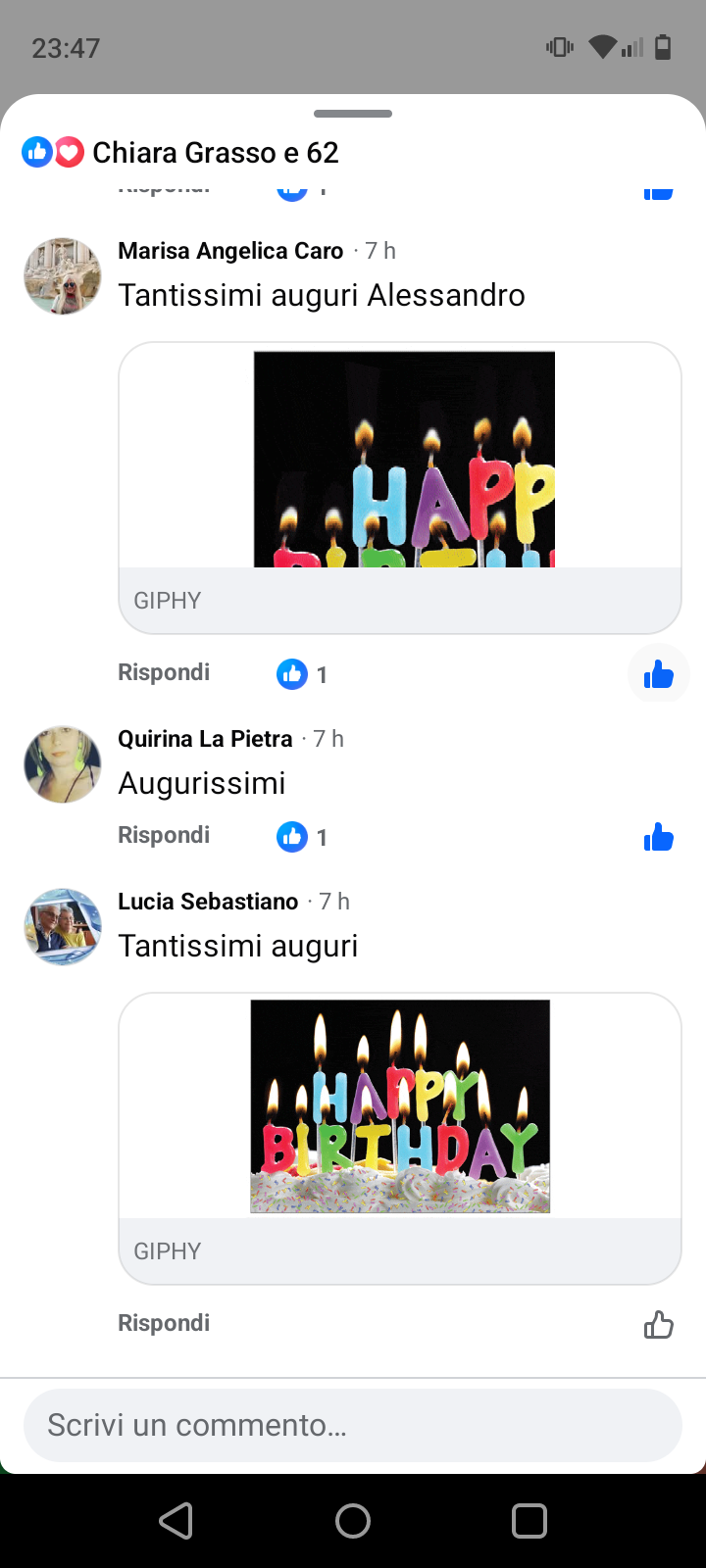Open the GIPHY GIF in Marisa's comment
The width and height of the screenshot is (706, 1568).
[x=404, y=460]
